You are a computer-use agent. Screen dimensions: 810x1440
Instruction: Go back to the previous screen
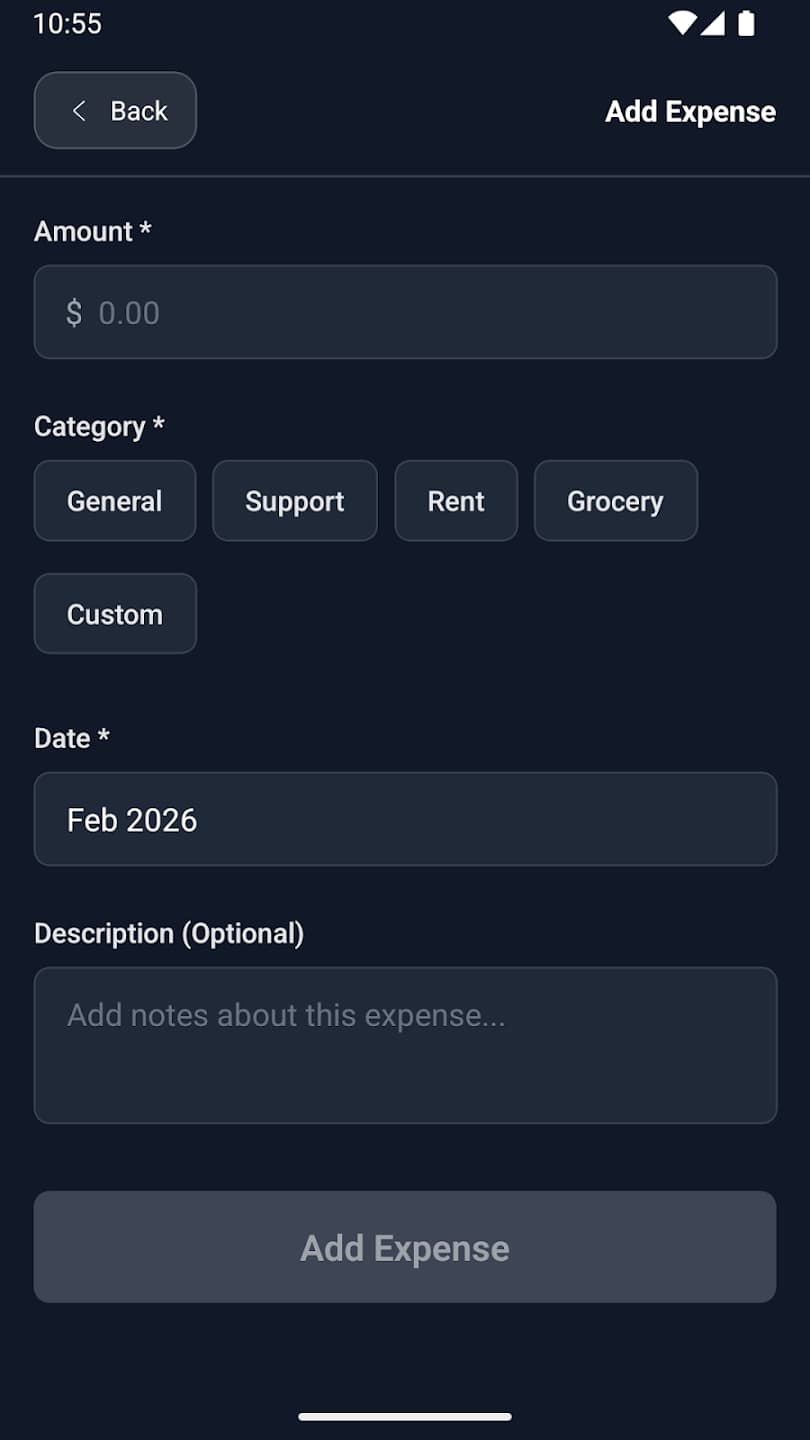[x=114, y=111]
